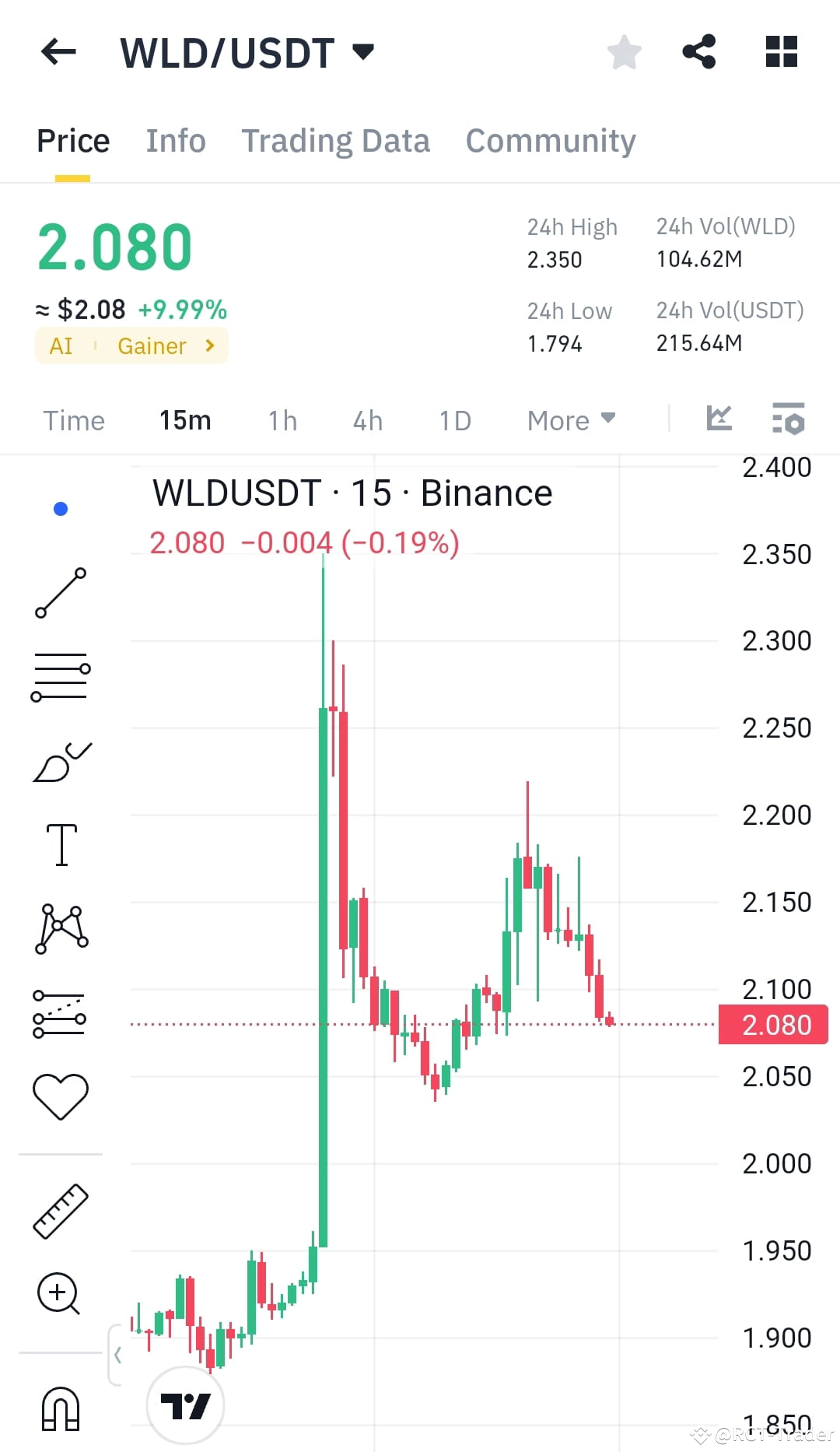Select the horizontal lines drawing tool
840x1452 pixels.
coord(61,677)
